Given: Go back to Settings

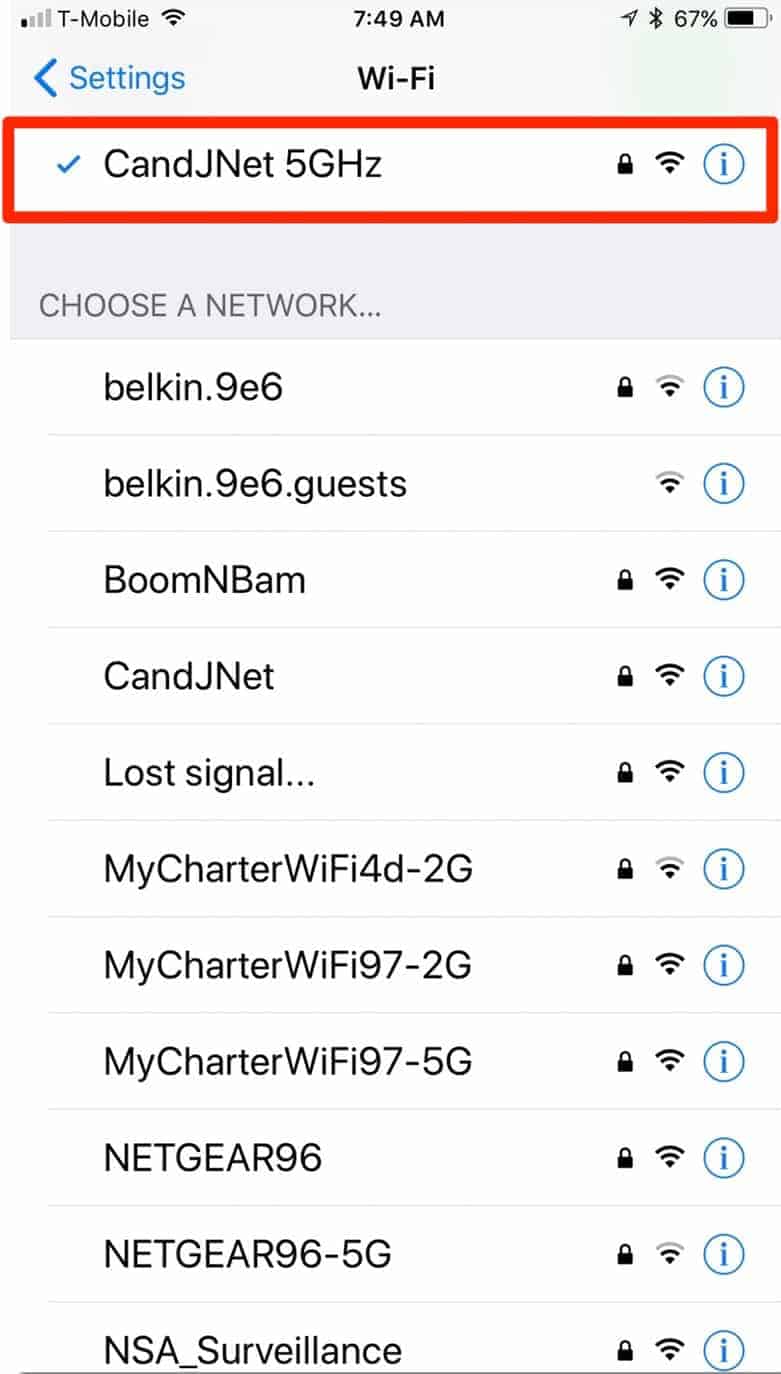Looking at the screenshot, I should click(x=109, y=78).
